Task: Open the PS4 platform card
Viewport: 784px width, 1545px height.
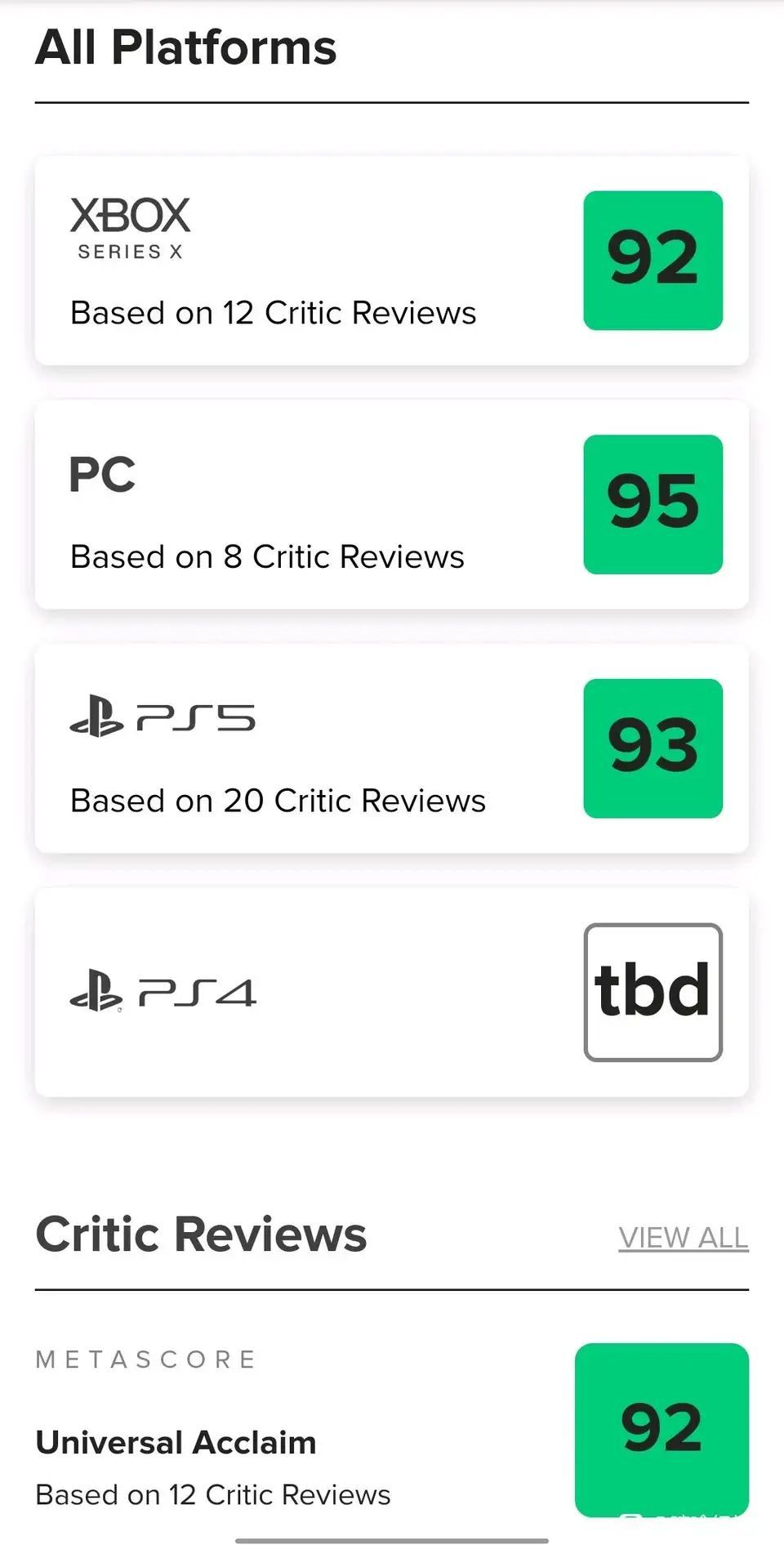Action: click(392, 992)
